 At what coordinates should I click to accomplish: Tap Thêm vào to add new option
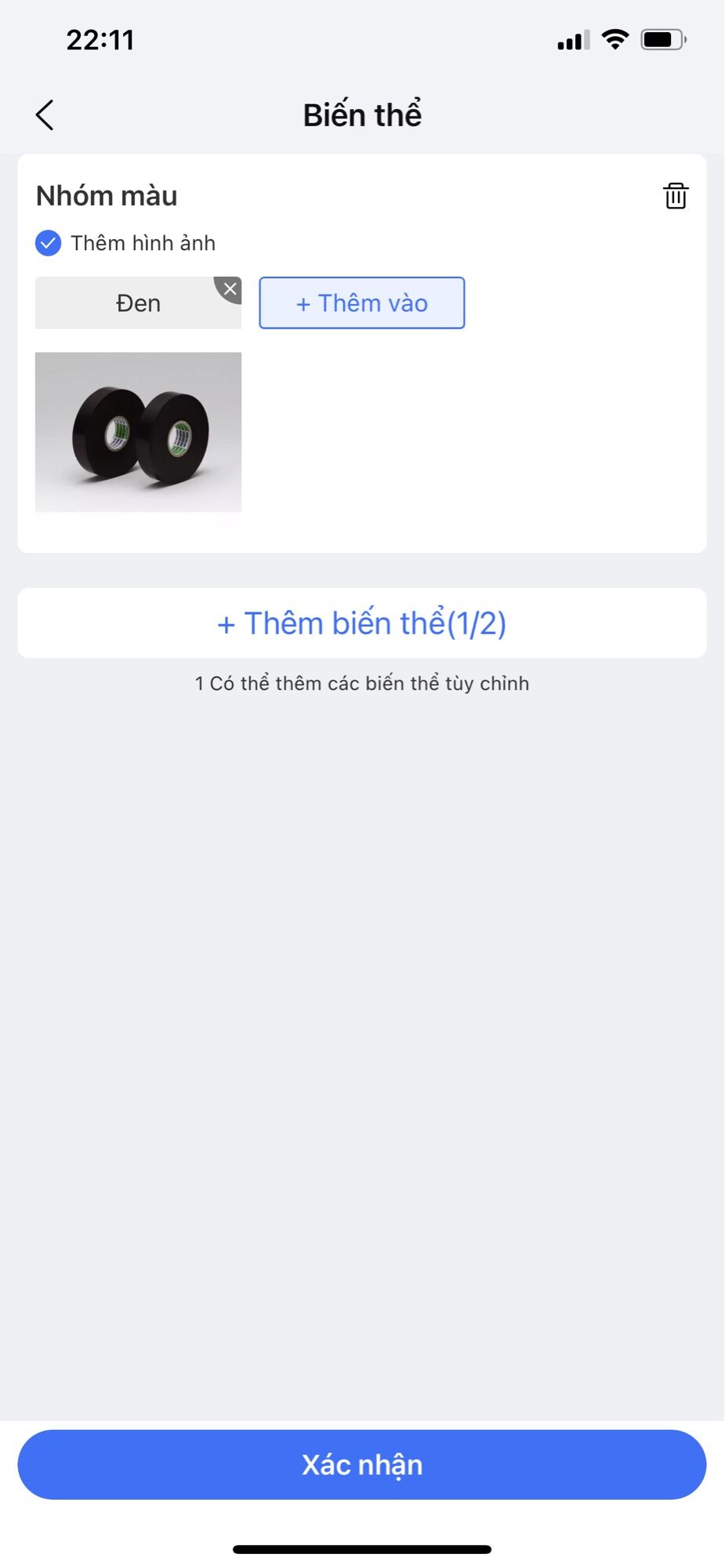361,303
